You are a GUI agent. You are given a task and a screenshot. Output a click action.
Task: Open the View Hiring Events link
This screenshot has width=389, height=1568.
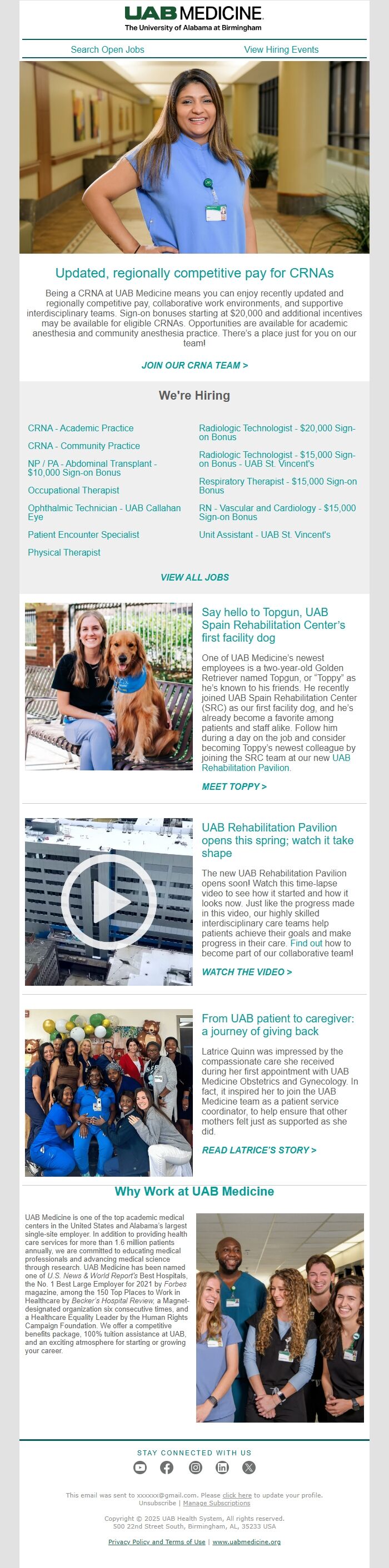[x=281, y=49]
